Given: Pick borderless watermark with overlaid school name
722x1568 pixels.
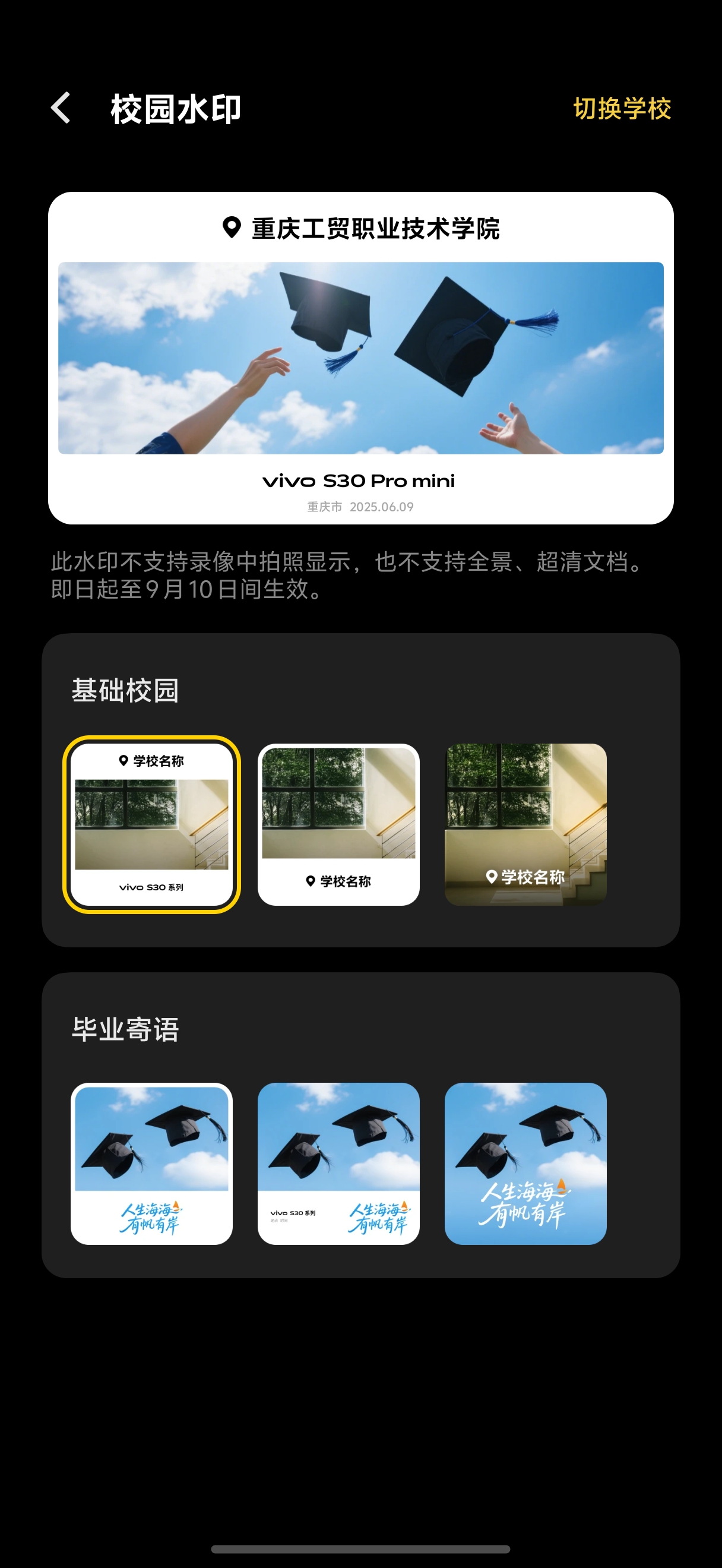Looking at the screenshot, I should point(525,824).
